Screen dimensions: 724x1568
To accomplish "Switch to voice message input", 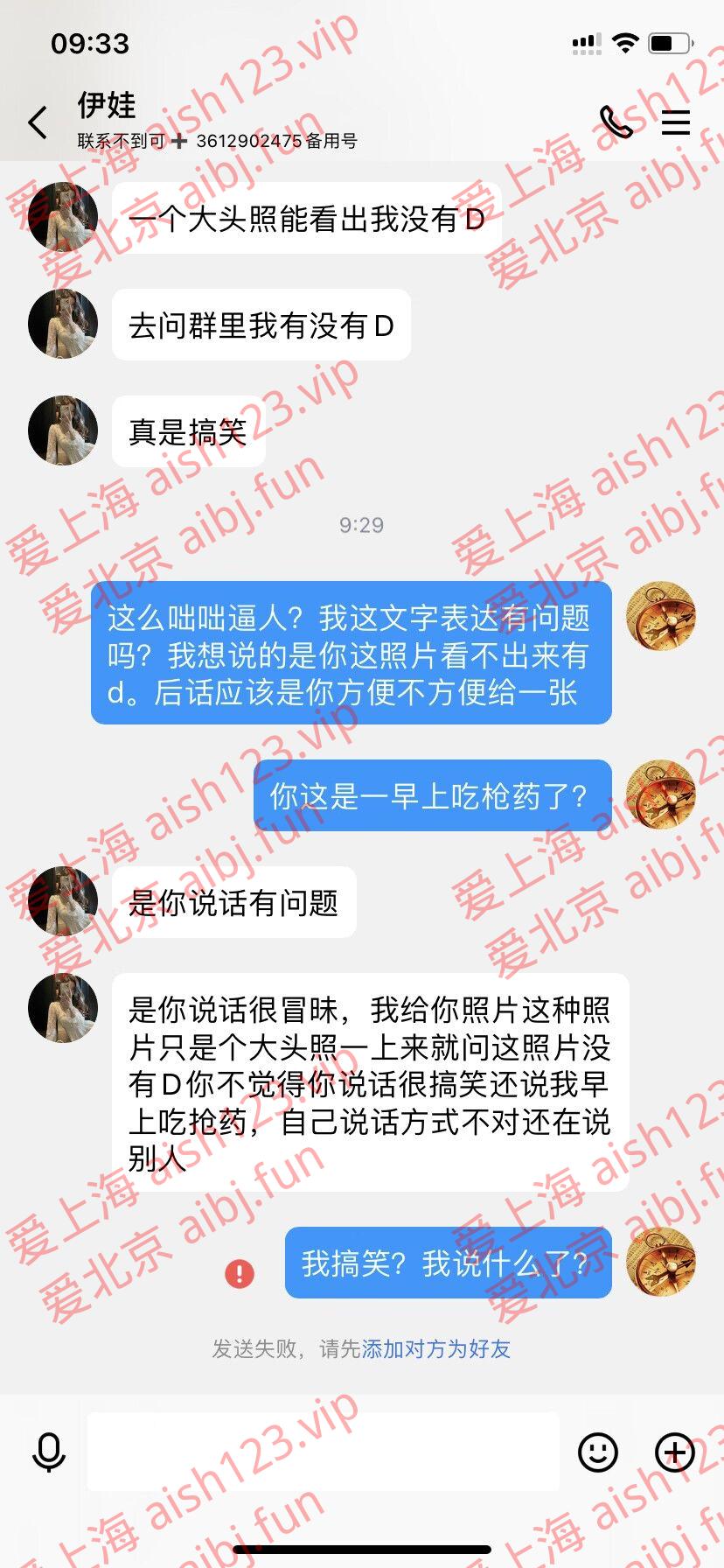I will 48,1453.
